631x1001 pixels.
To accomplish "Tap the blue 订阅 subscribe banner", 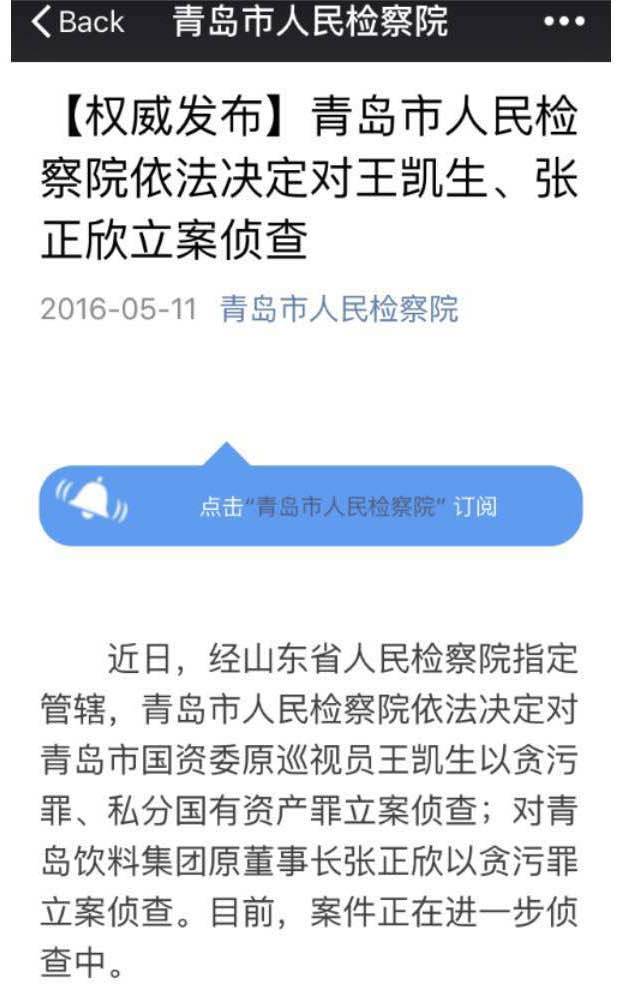I will coord(310,505).
